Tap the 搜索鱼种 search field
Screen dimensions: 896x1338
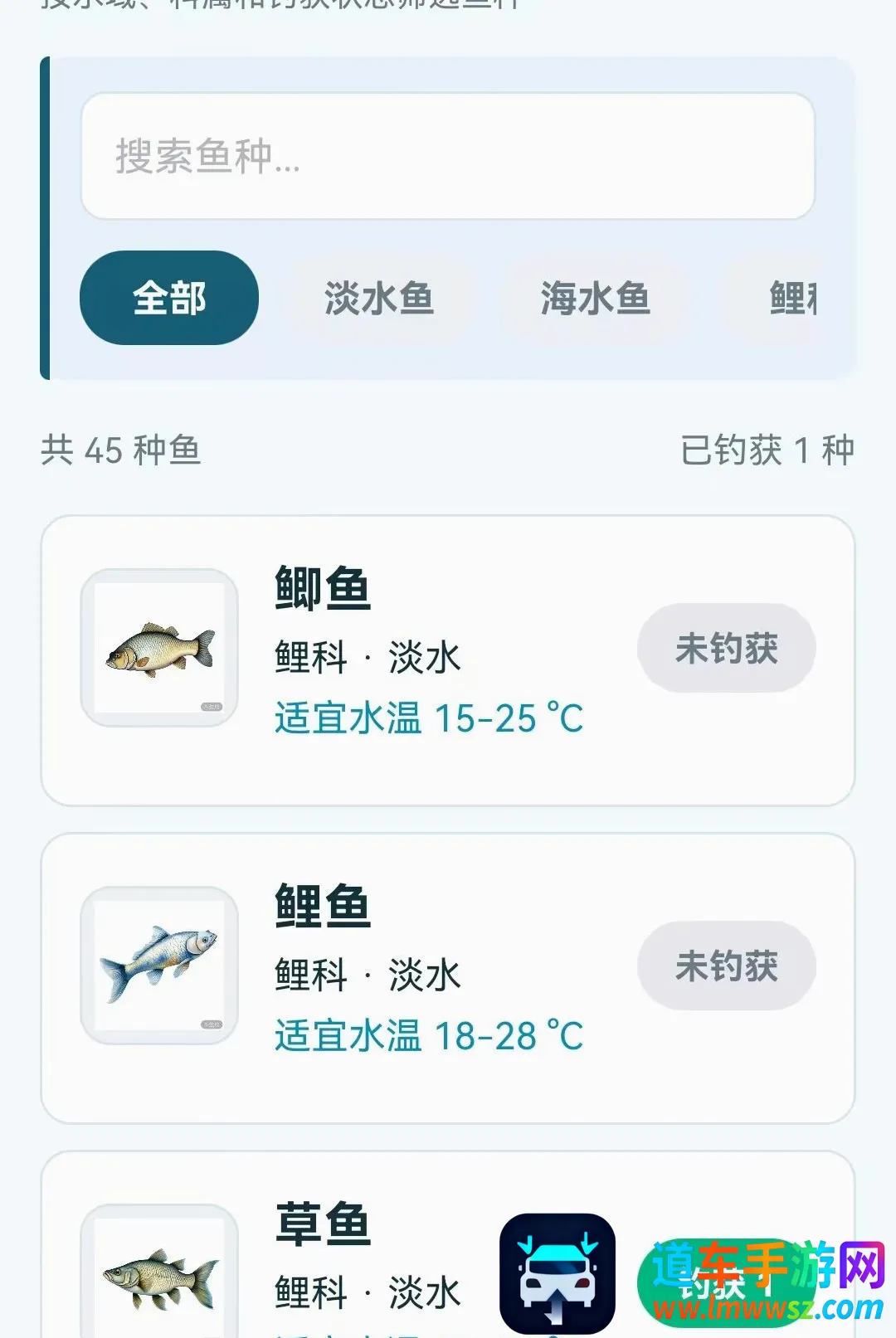[448, 156]
